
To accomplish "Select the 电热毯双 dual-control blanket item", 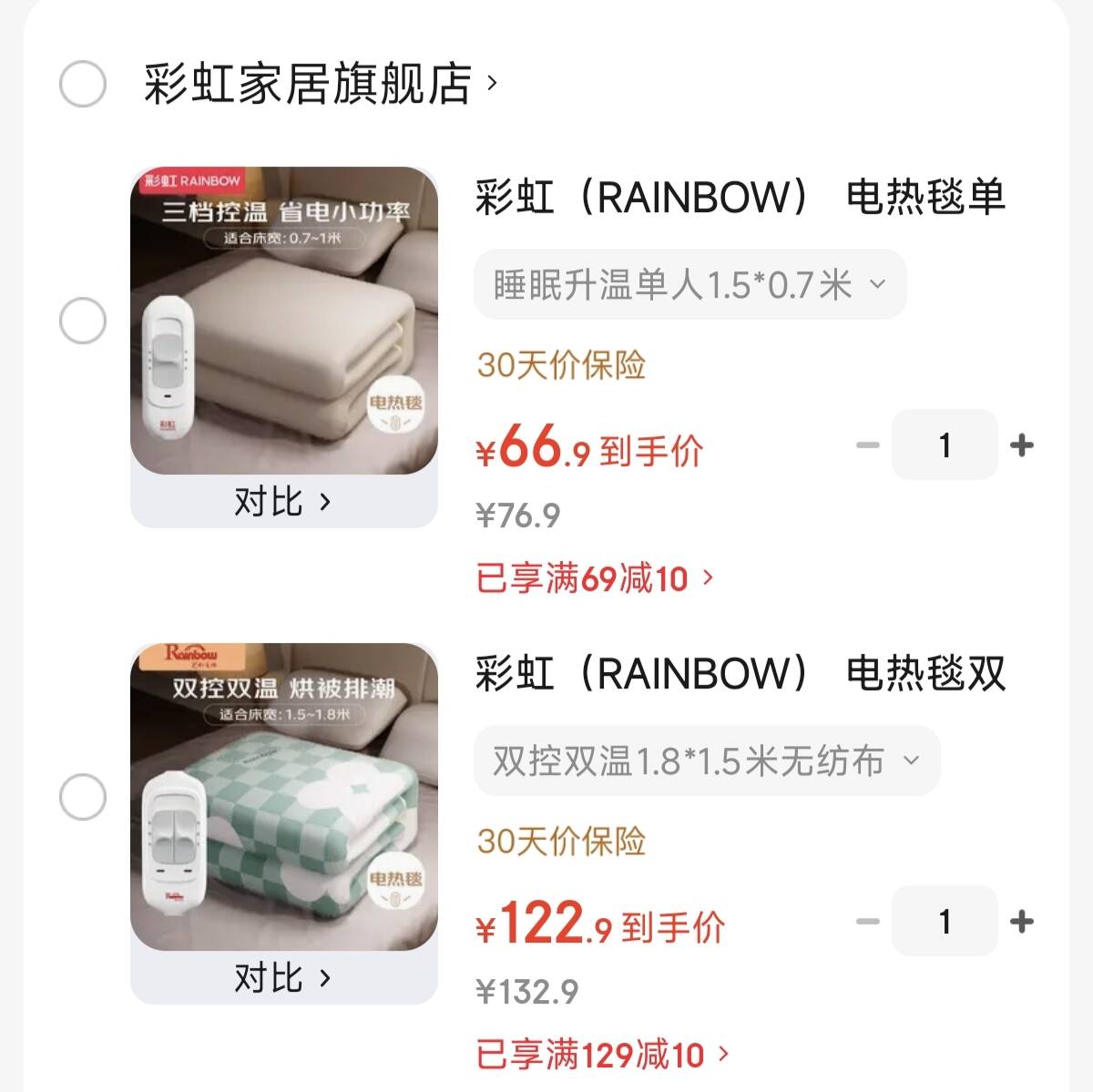I will coord(83,797).
